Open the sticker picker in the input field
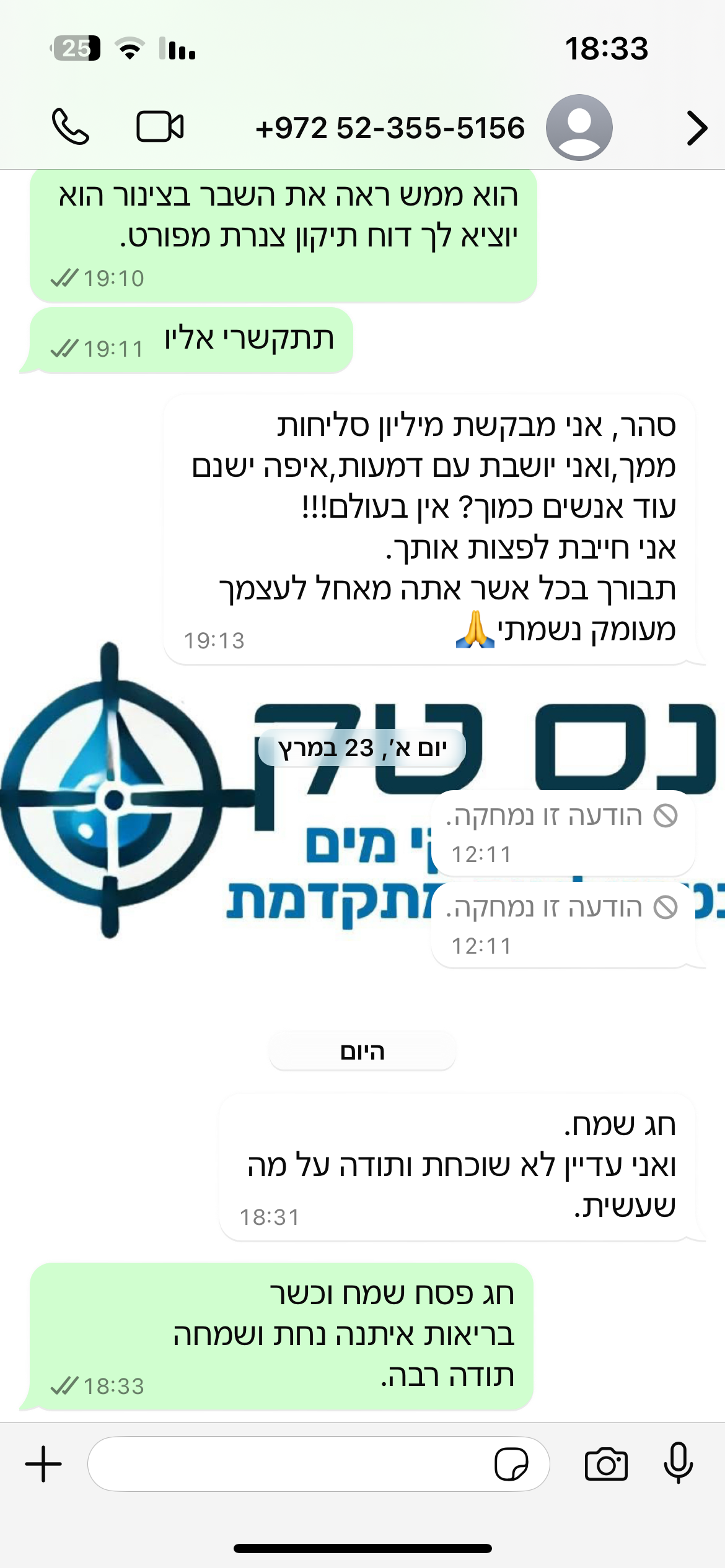 (x=511, y=1465)
